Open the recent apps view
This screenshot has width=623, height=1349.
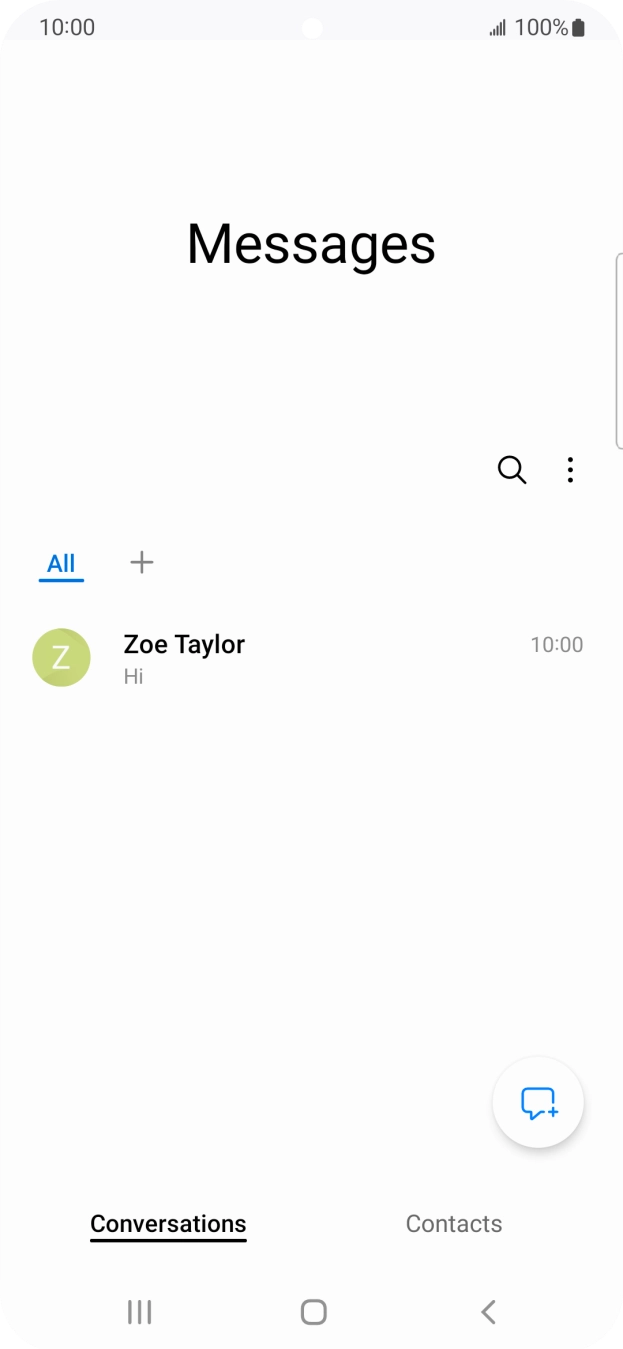(x=139, y=1312)
